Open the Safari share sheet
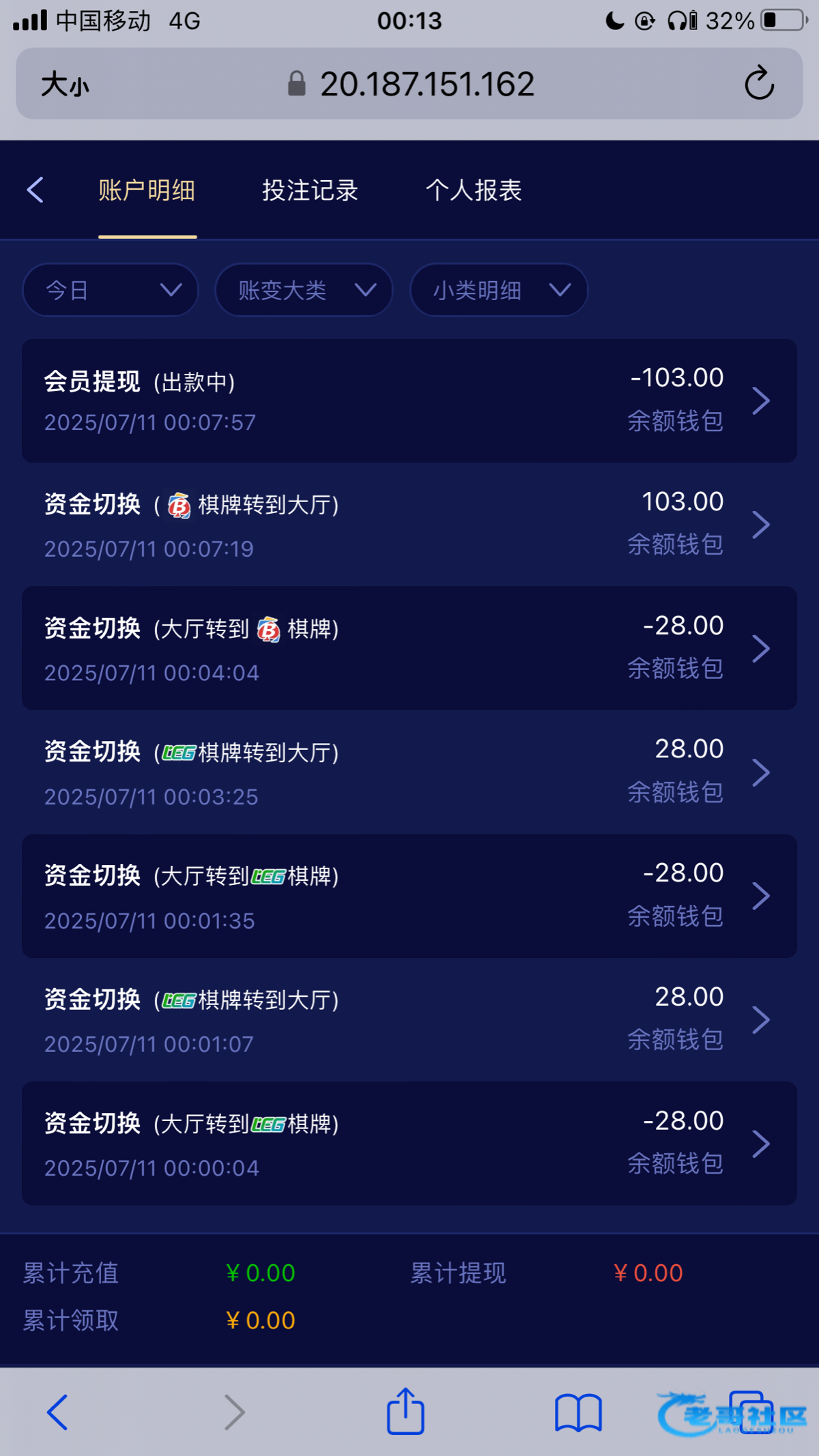The image size is (819, 1456). click(x=406, y=1412)
